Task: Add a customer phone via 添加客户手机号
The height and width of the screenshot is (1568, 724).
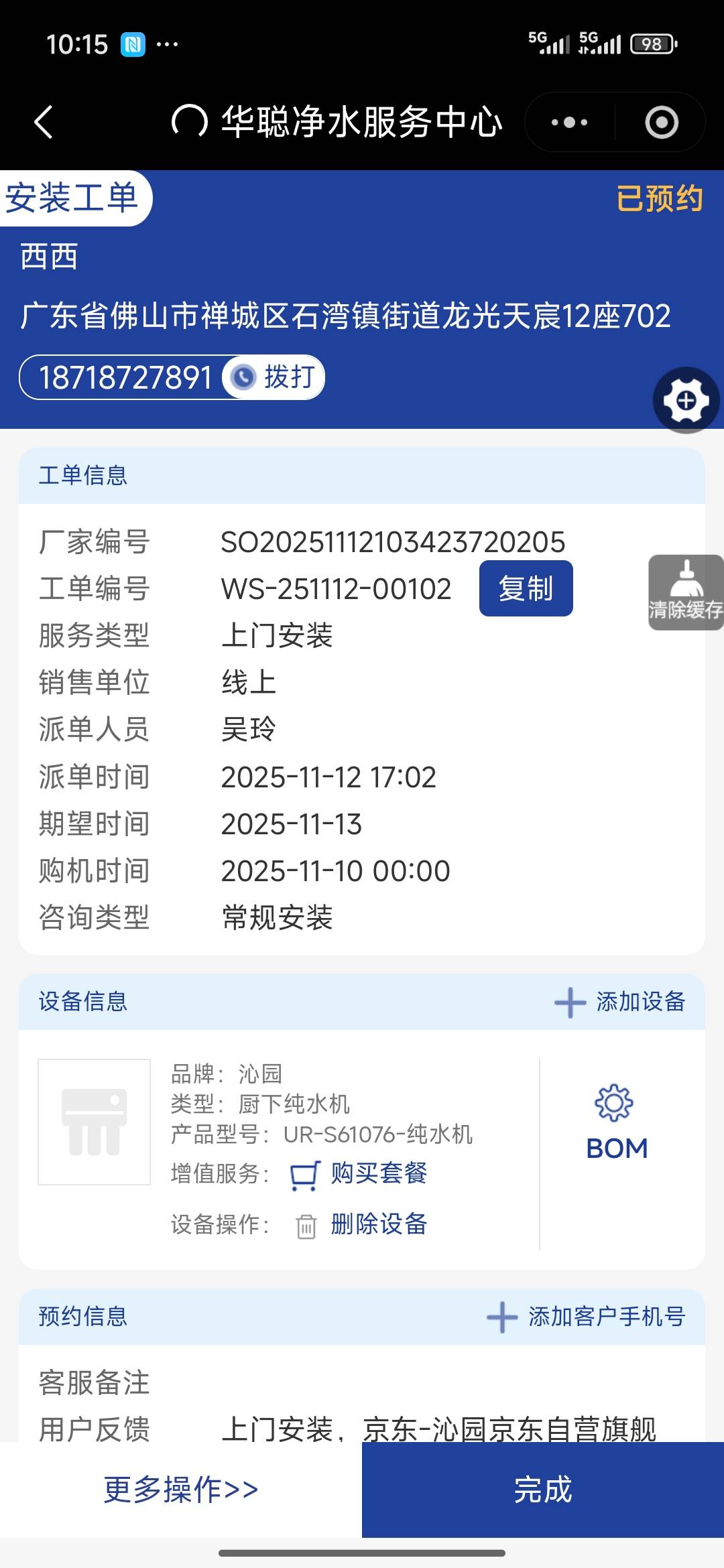Action: point(587,1317)
